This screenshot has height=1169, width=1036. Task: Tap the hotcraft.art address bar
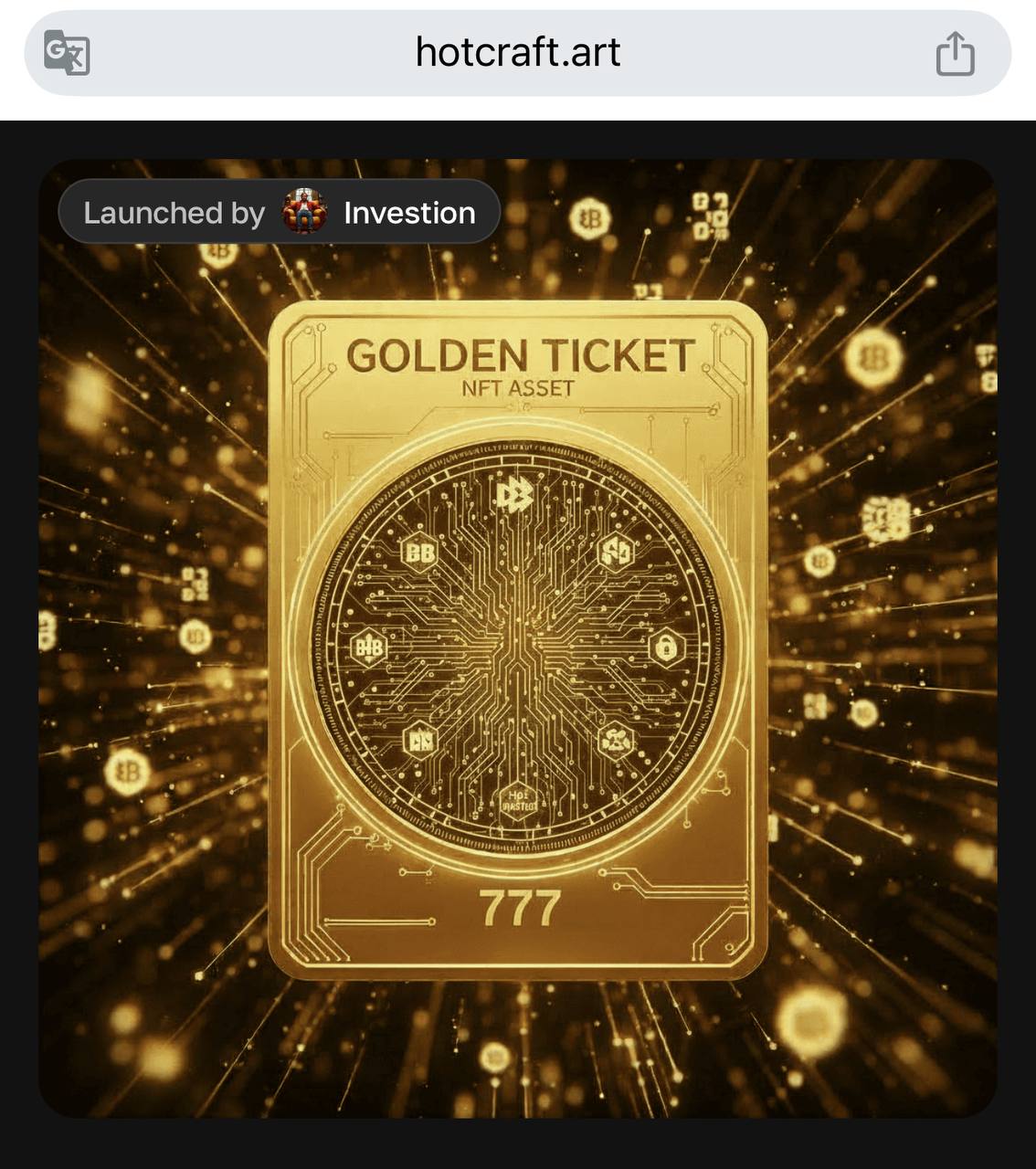click(517, 53)
